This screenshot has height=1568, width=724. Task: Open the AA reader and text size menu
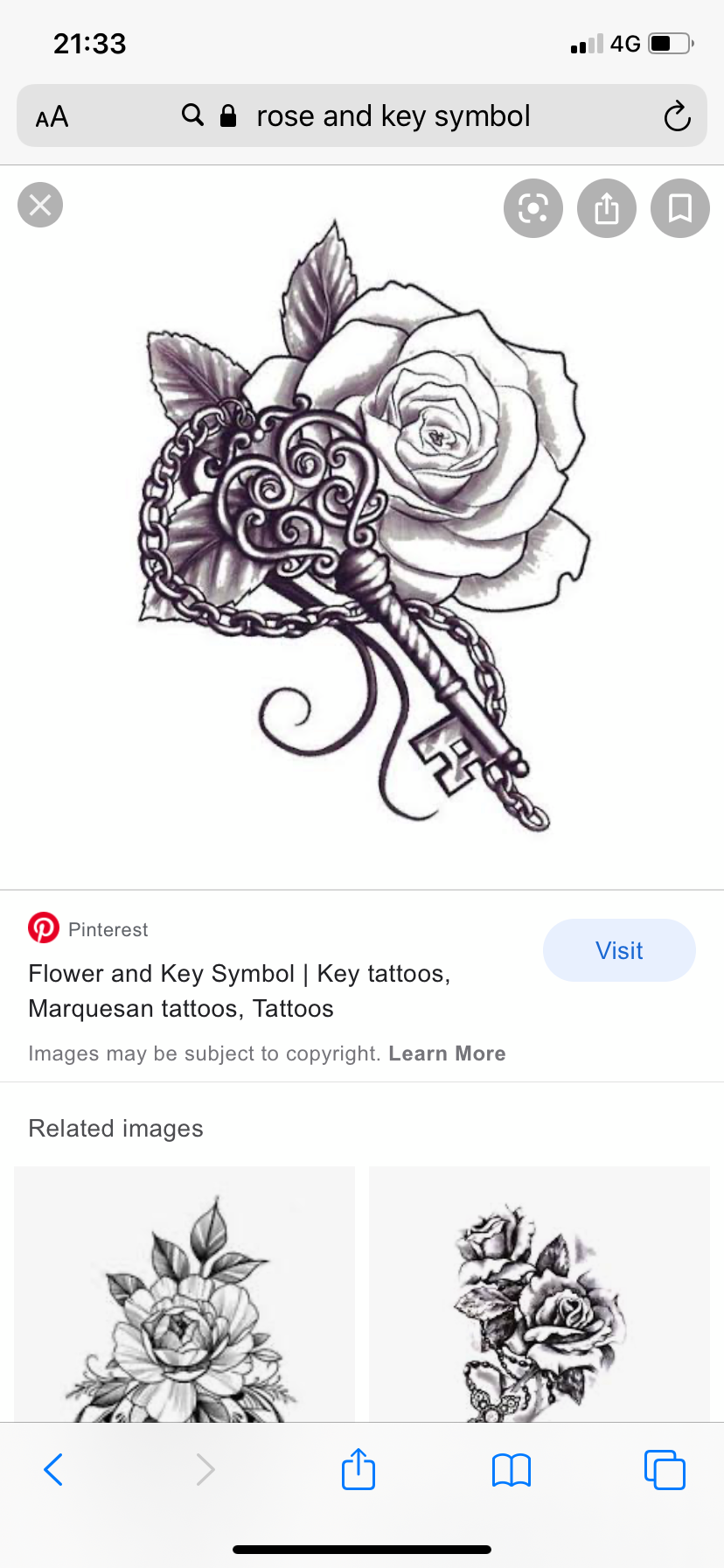pos(52,117)
